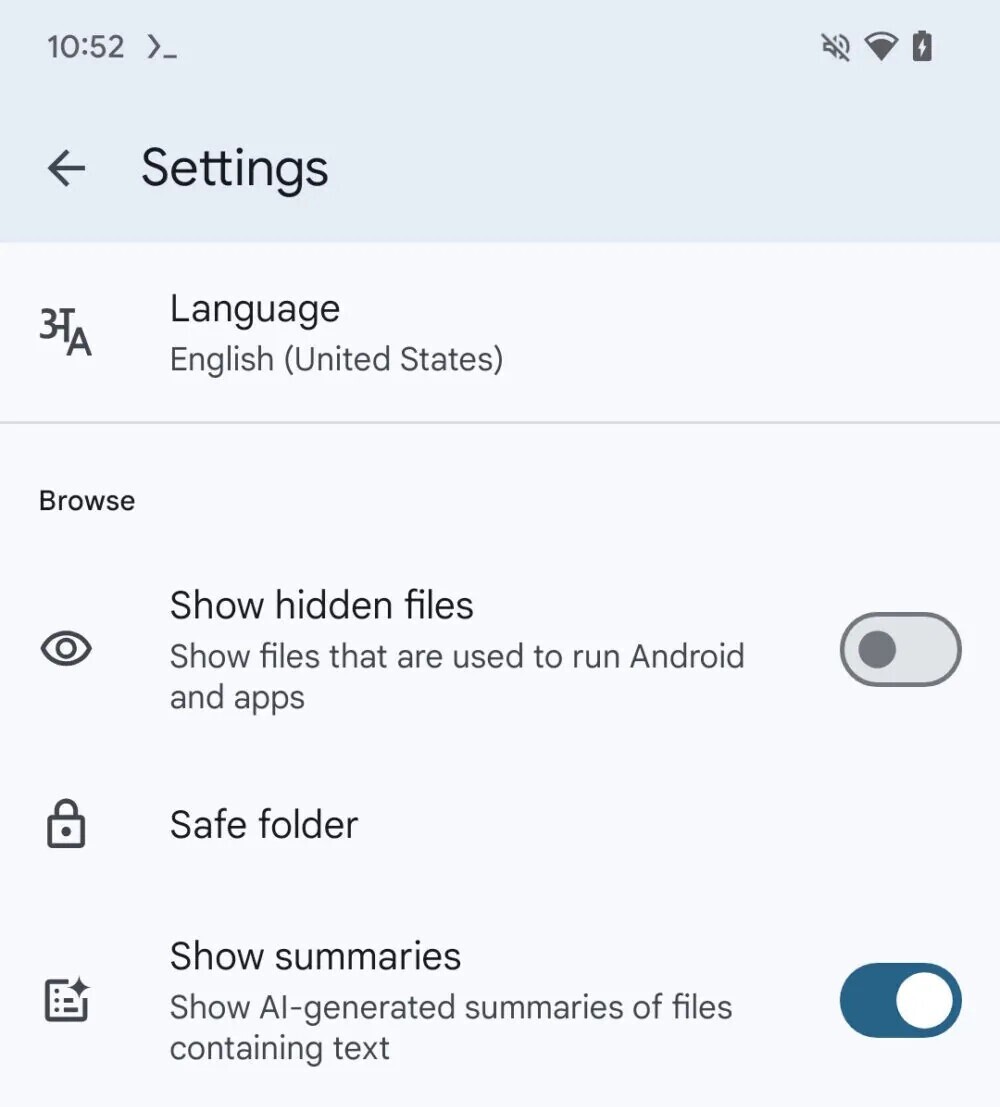Turn off the Show summaries switch

point(899,1001)
